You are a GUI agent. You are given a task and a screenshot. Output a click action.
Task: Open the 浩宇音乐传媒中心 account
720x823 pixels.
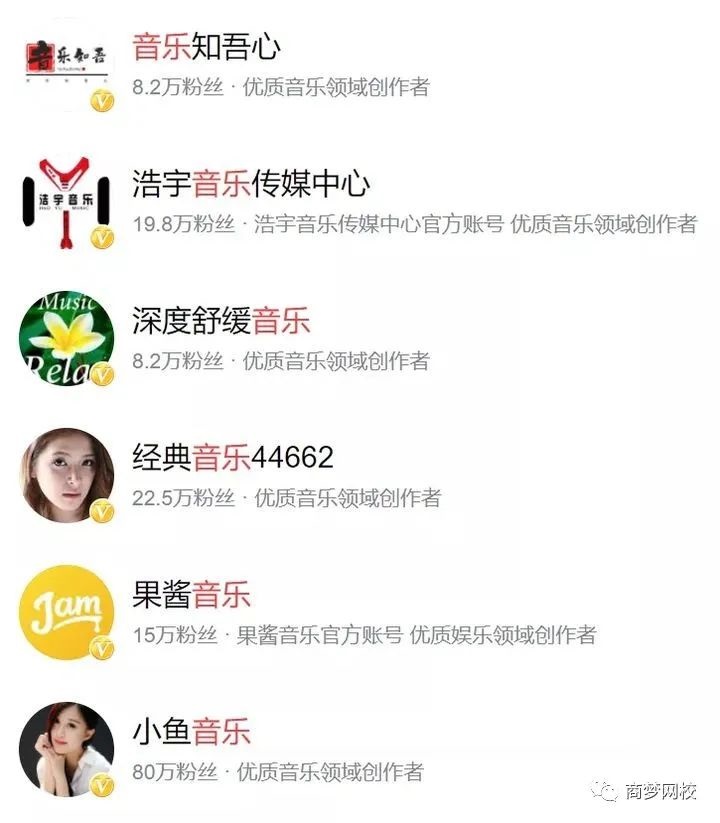[251, 184]
